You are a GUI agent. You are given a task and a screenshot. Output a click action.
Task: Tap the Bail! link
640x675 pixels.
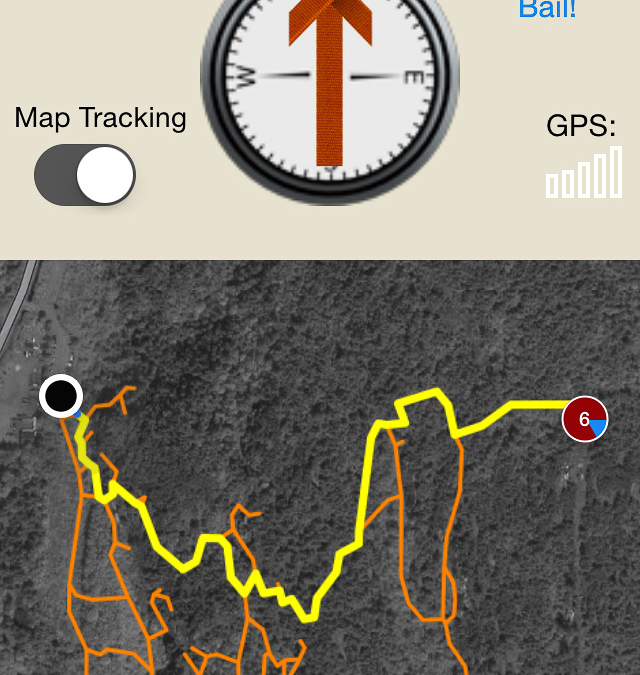[547, 10]
